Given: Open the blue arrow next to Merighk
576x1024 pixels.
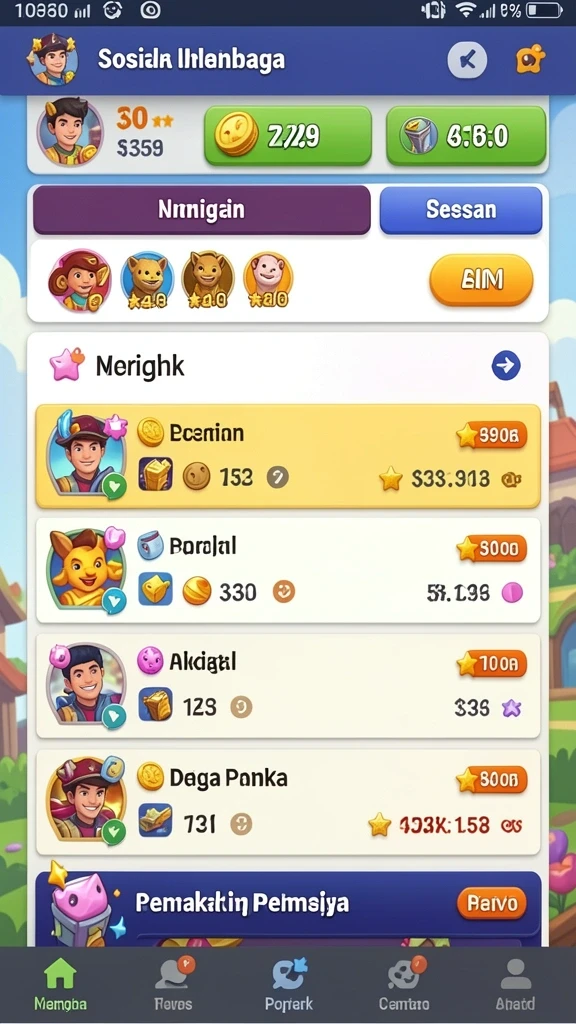Looking at the screenshot, I should tap(505, 366).
